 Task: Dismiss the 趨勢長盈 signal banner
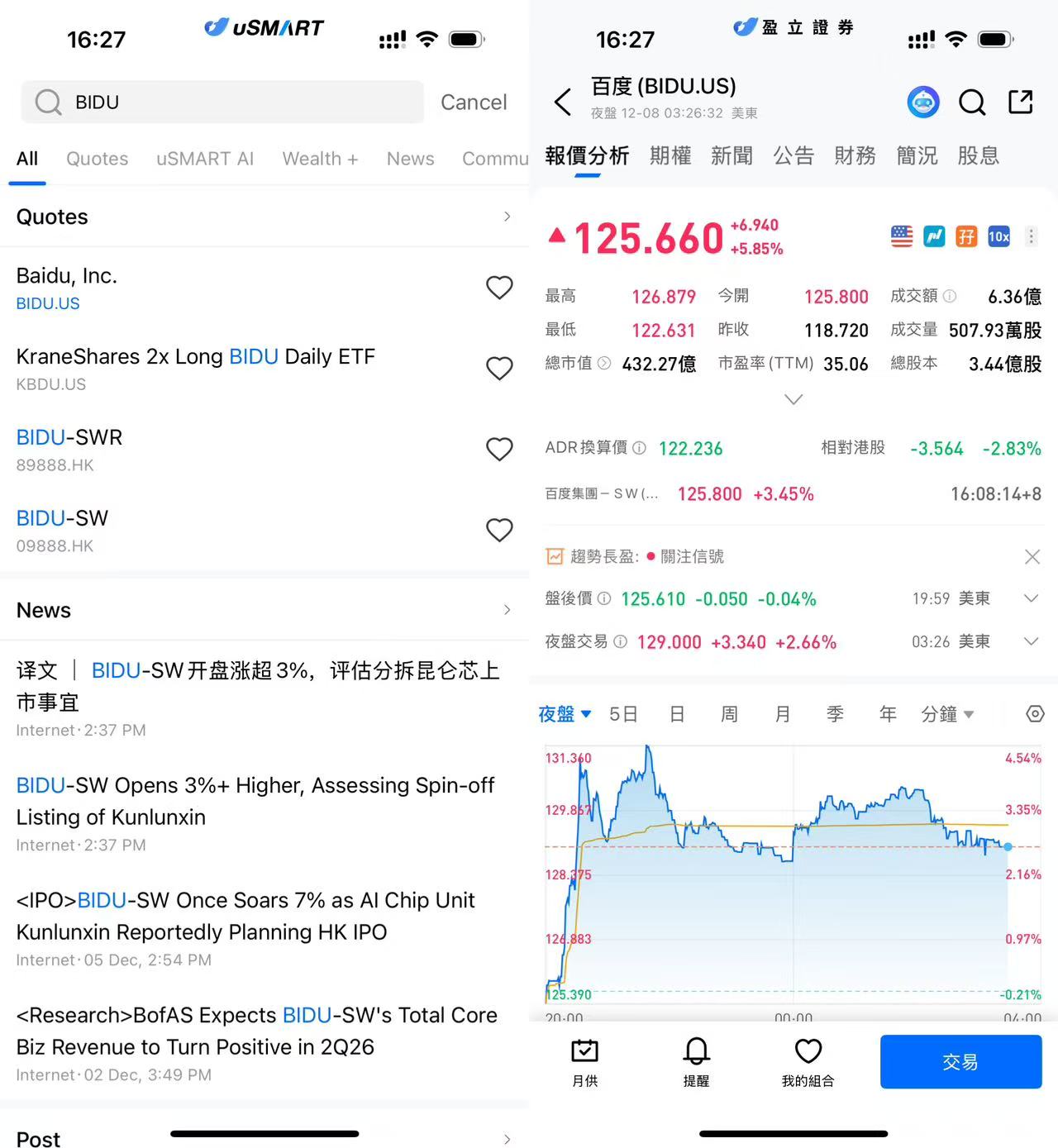coord(1032,556)
